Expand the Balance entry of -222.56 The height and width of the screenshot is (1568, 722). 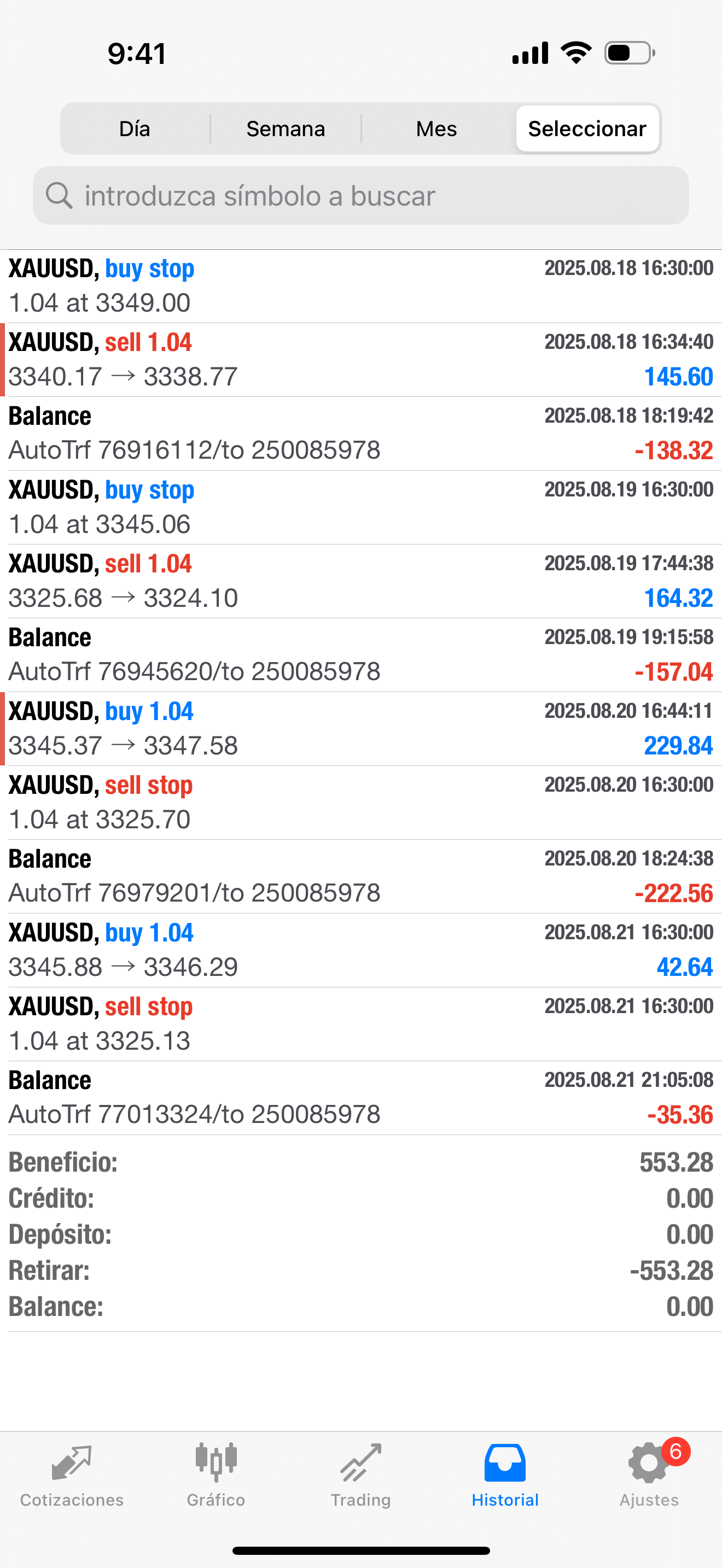[361, 876]
